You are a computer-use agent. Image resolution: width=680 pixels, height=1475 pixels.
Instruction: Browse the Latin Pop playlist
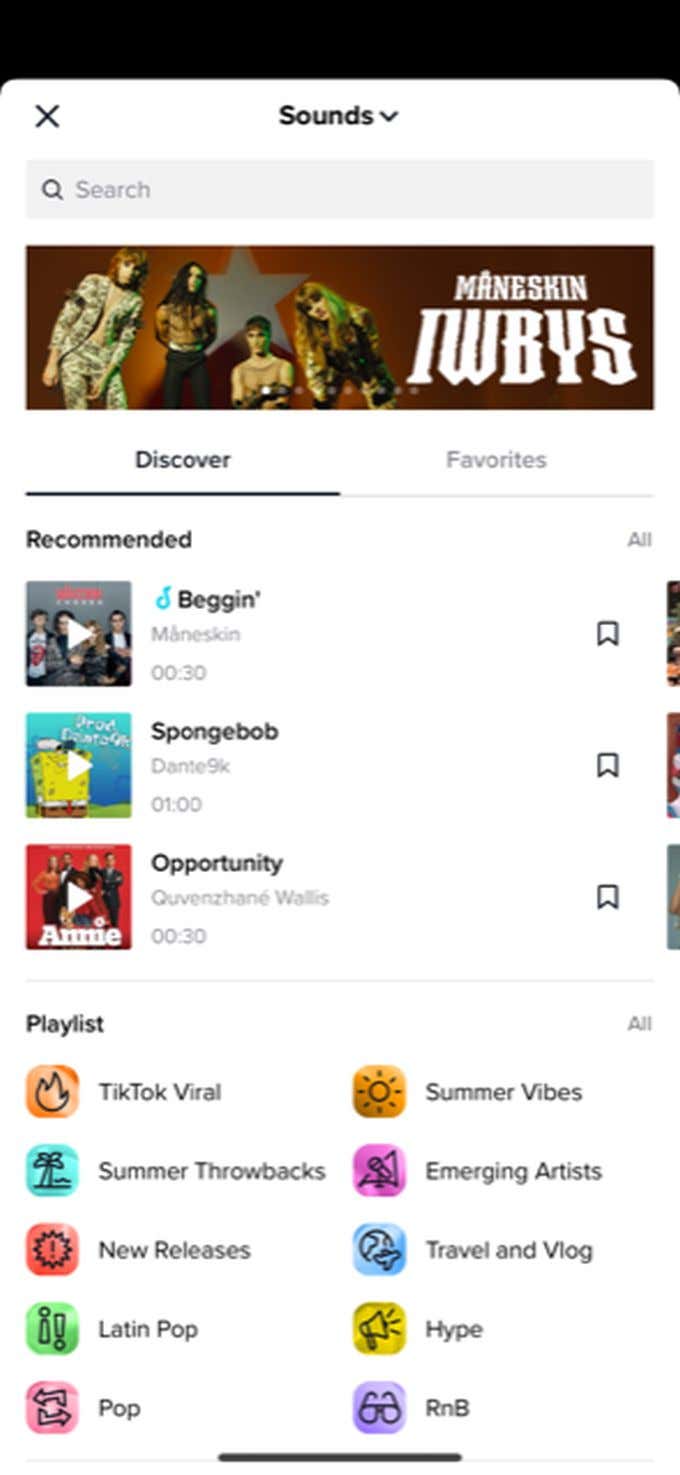click(148, 1329)
